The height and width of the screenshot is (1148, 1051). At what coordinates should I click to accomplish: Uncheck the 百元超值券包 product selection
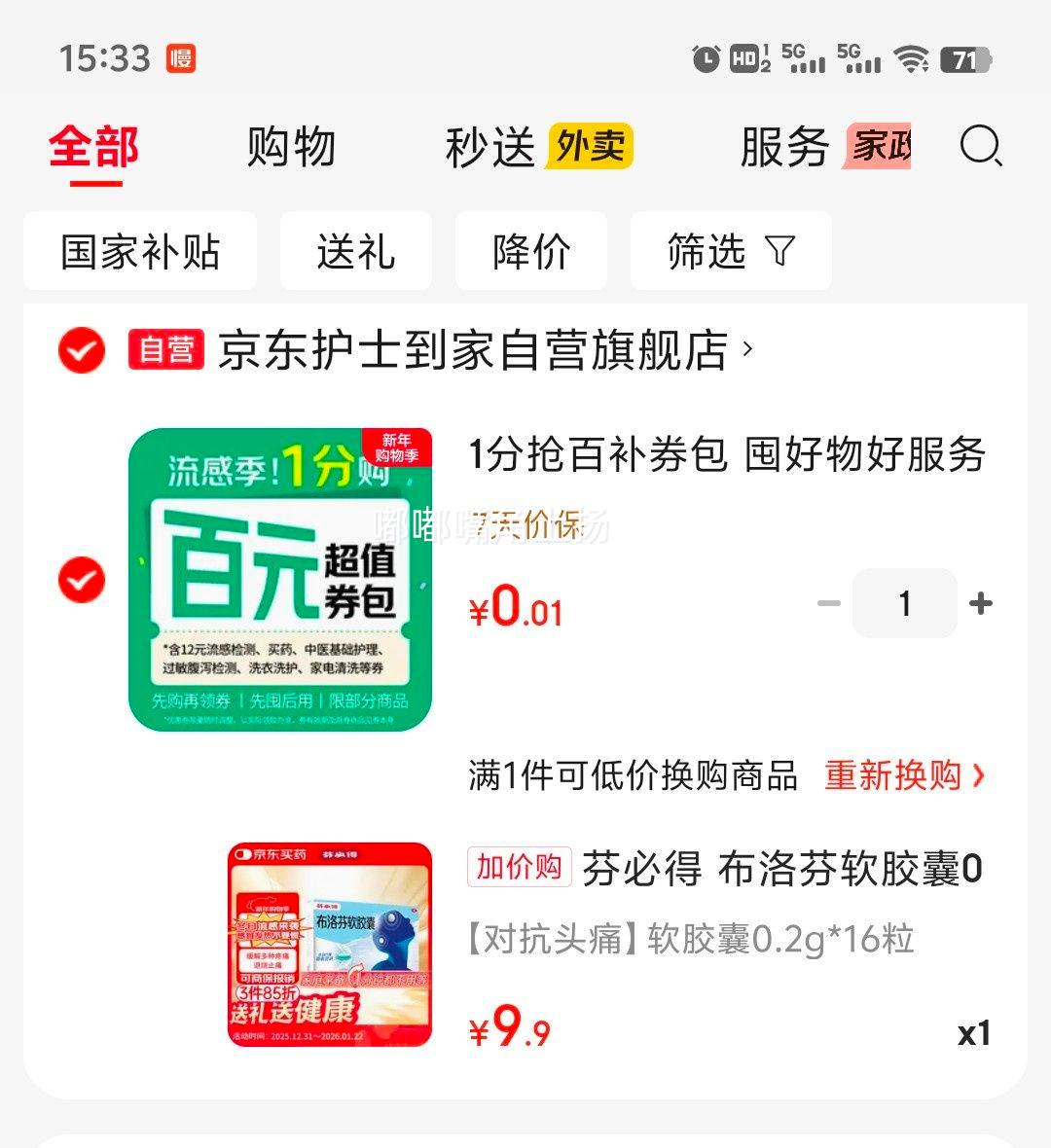pyautogui.click(x=82, y=582)
